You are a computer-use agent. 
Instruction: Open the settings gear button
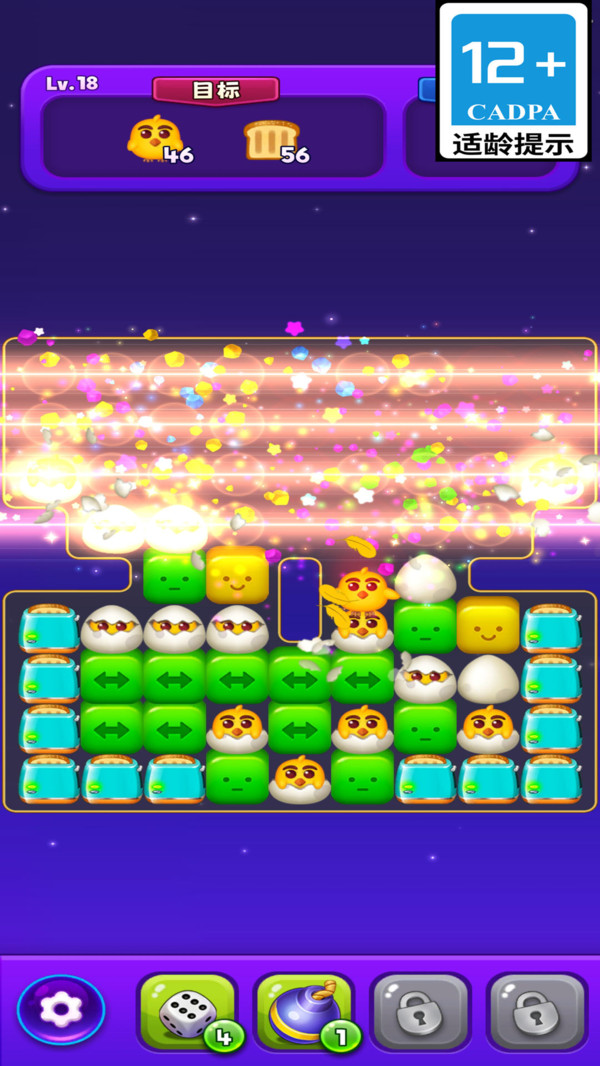(61, 1010)
